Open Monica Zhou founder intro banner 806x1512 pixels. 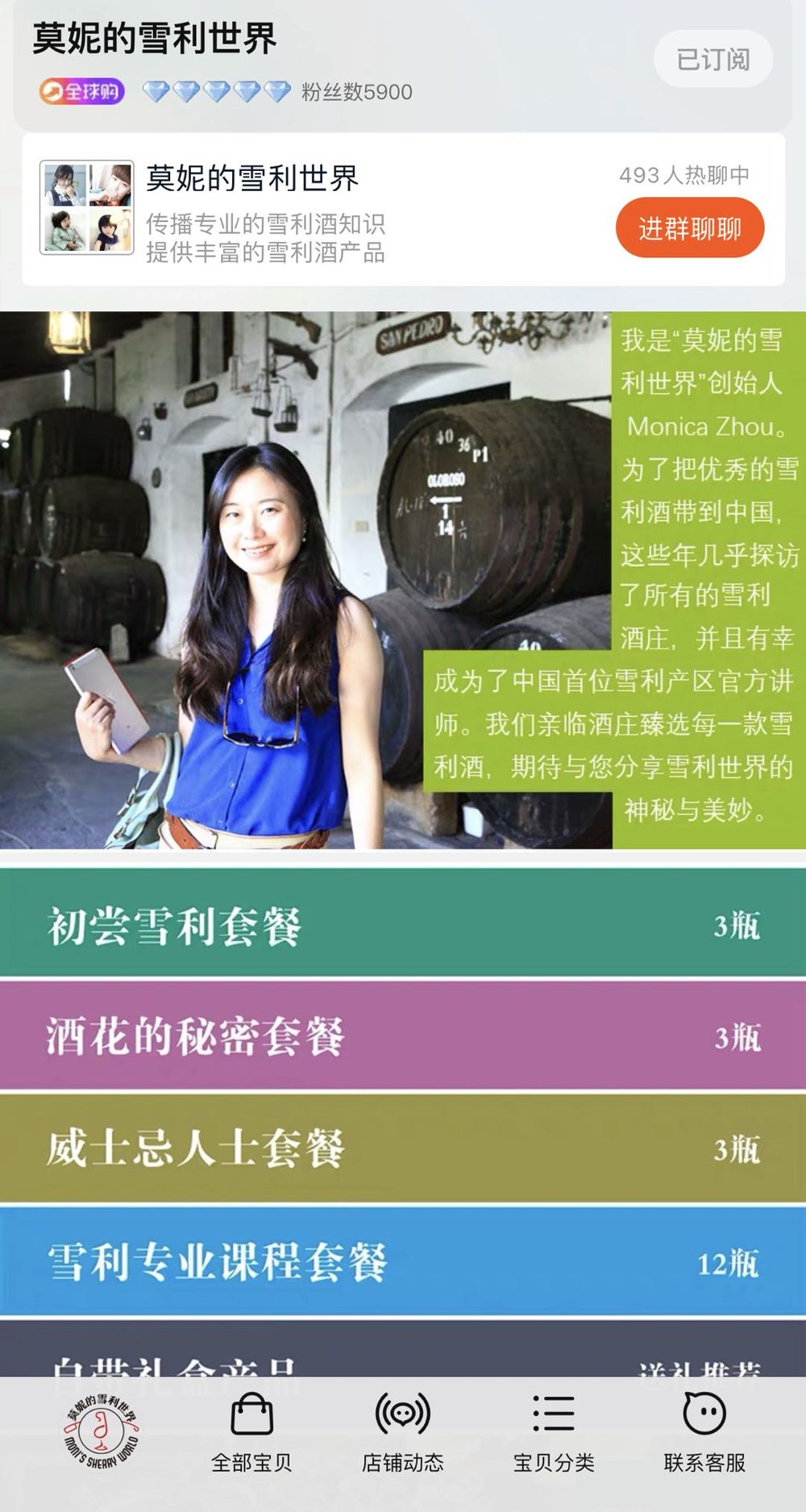coord(403,581)
